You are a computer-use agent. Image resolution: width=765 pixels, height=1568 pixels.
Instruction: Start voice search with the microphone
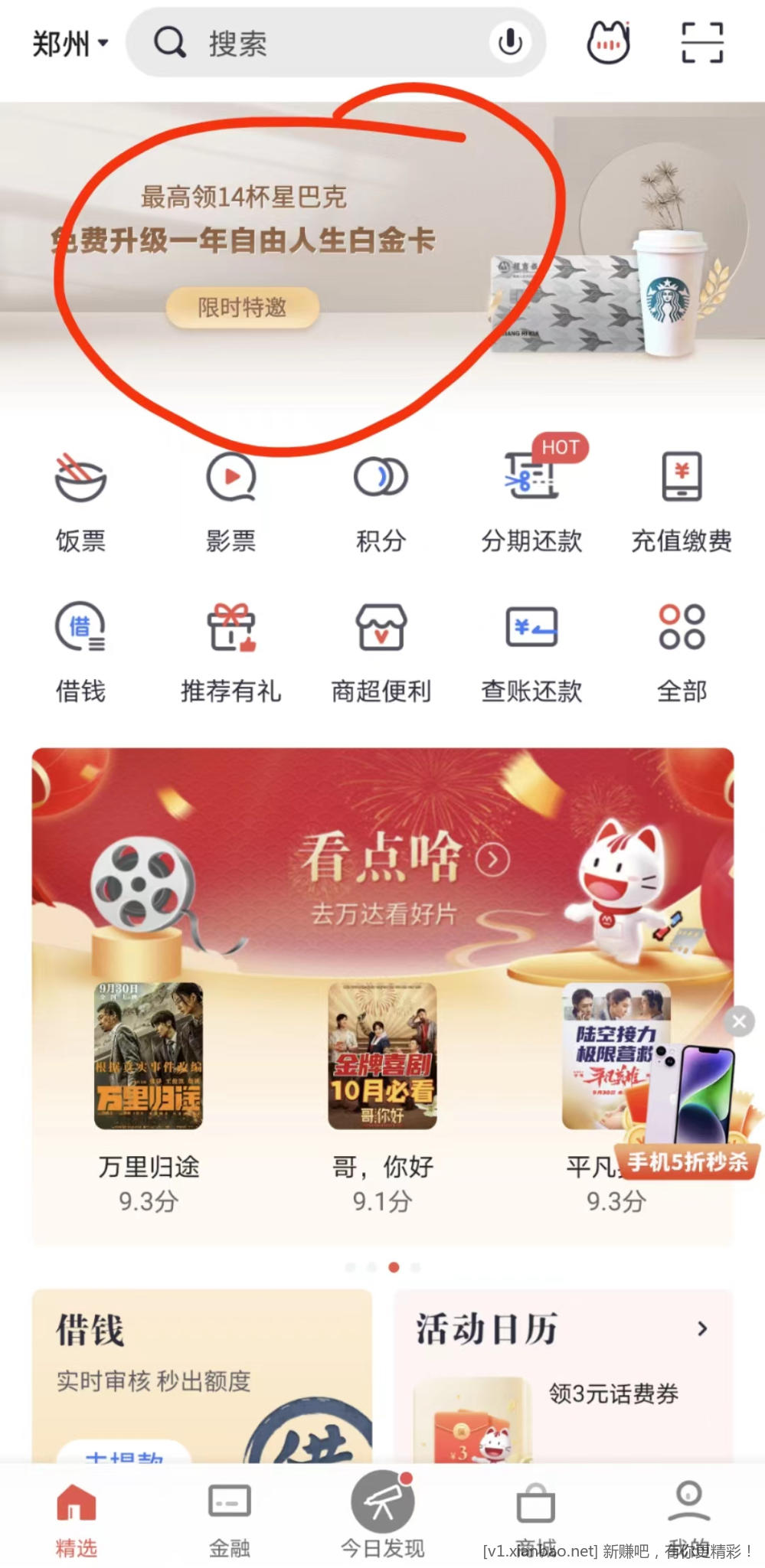tap(509, 43)
